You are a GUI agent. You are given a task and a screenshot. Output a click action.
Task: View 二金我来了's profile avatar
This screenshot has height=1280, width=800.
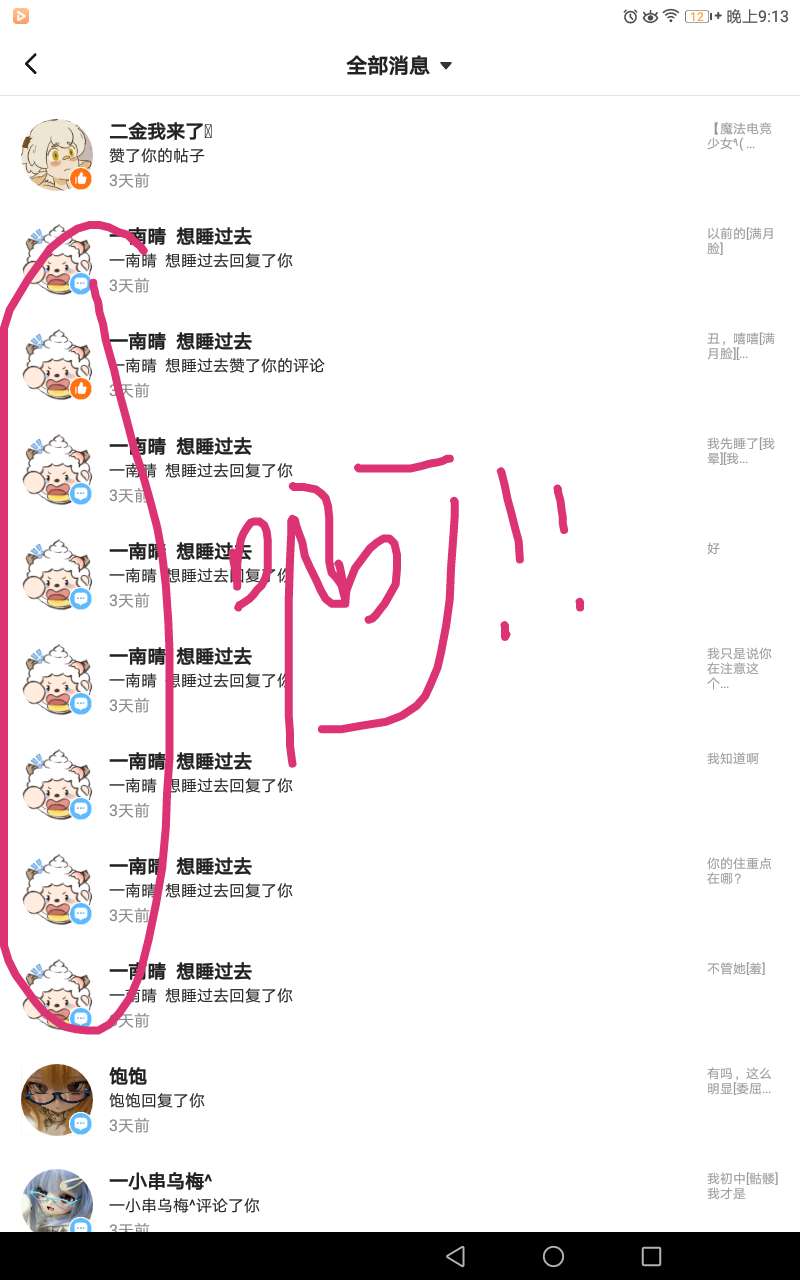click(x=57, y=155)
